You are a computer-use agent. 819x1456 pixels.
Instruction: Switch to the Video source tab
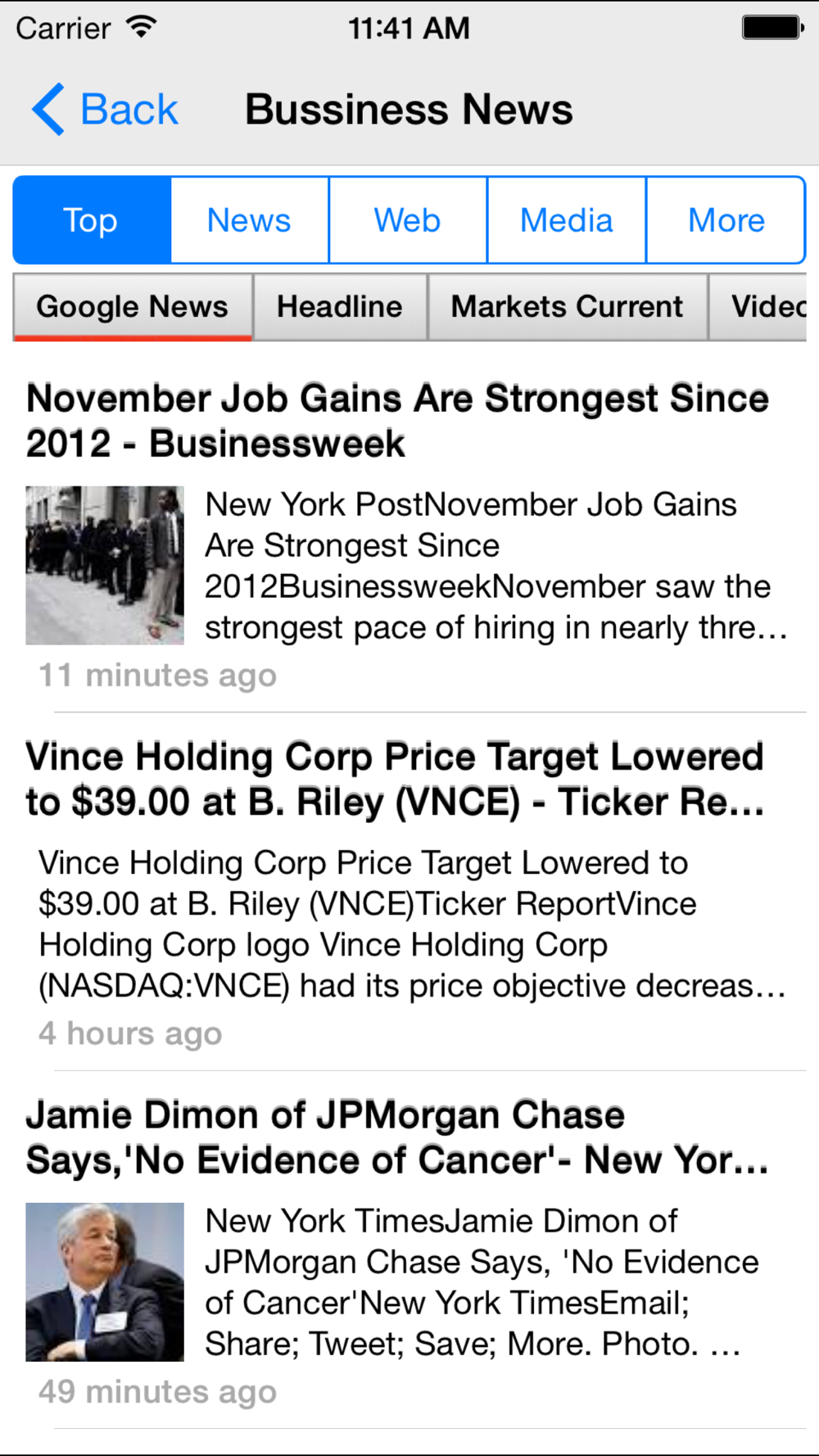point(758,307)
